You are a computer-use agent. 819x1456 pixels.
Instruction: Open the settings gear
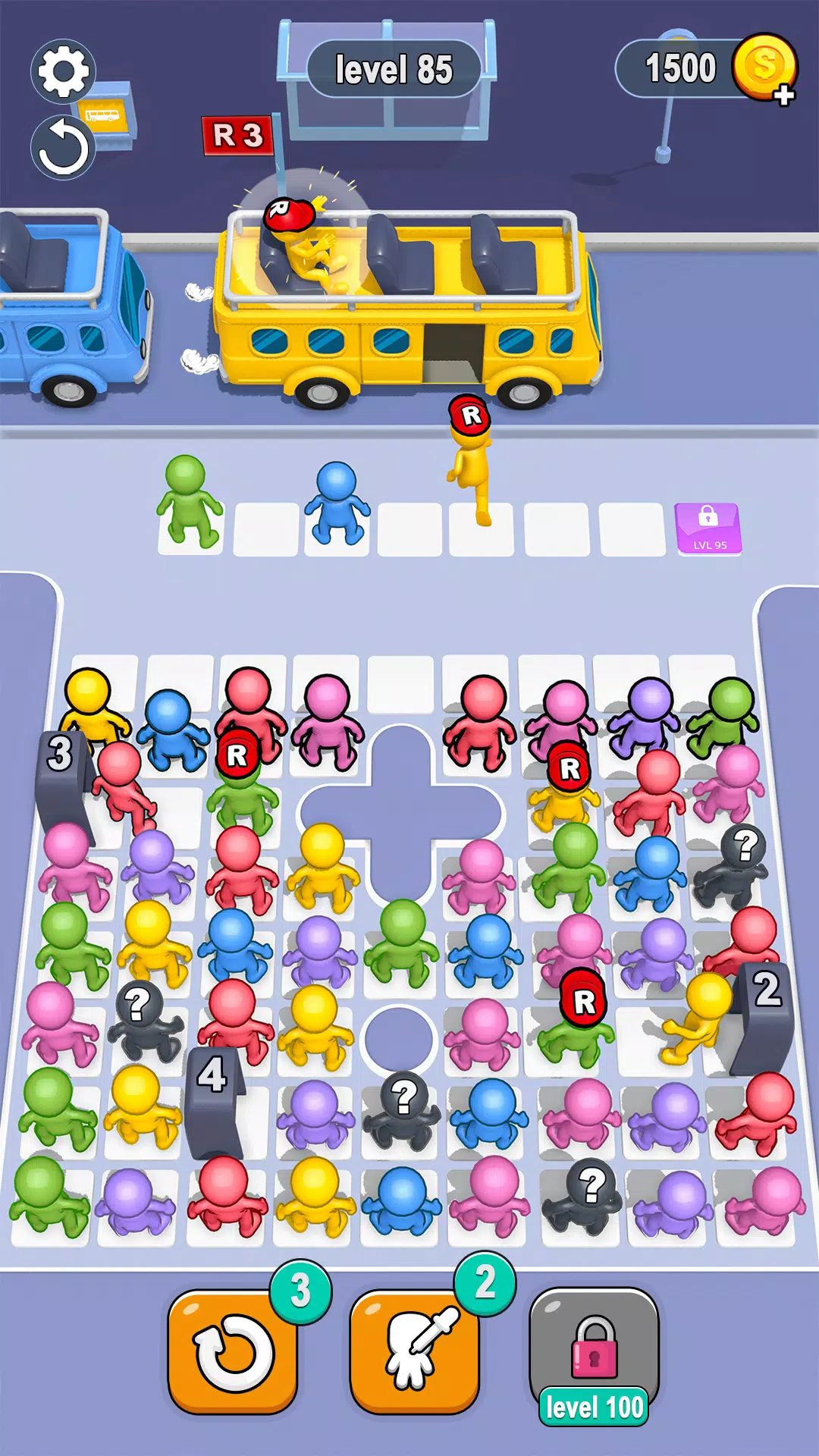tap(63, 71)
